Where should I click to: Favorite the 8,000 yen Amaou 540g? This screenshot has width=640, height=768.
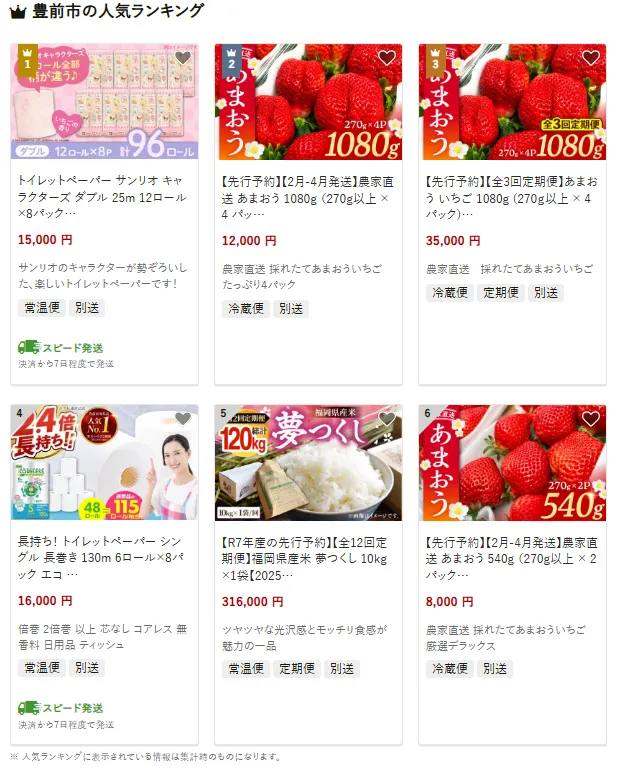point(590,419)
